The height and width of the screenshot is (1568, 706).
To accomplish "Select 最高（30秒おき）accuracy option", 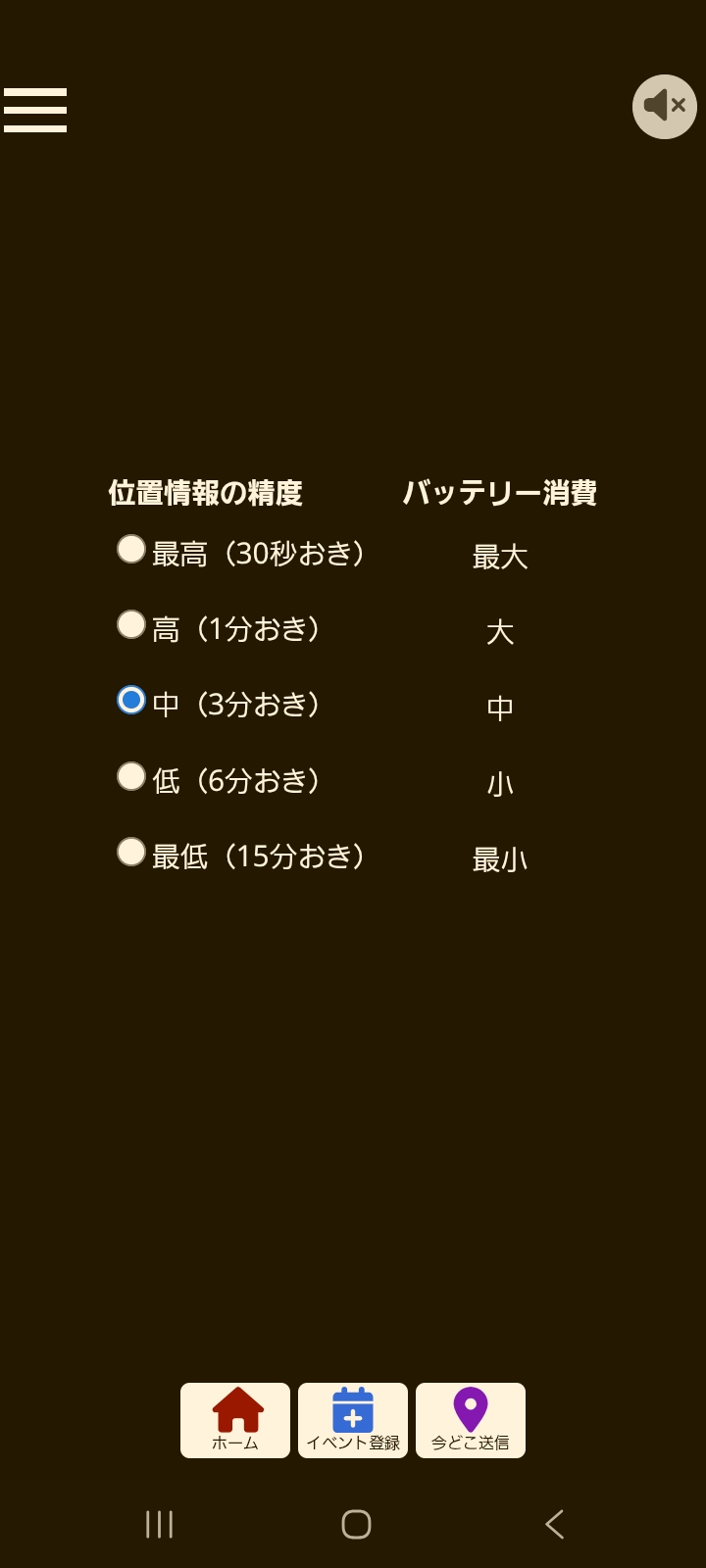I will (x=130, y=550).
